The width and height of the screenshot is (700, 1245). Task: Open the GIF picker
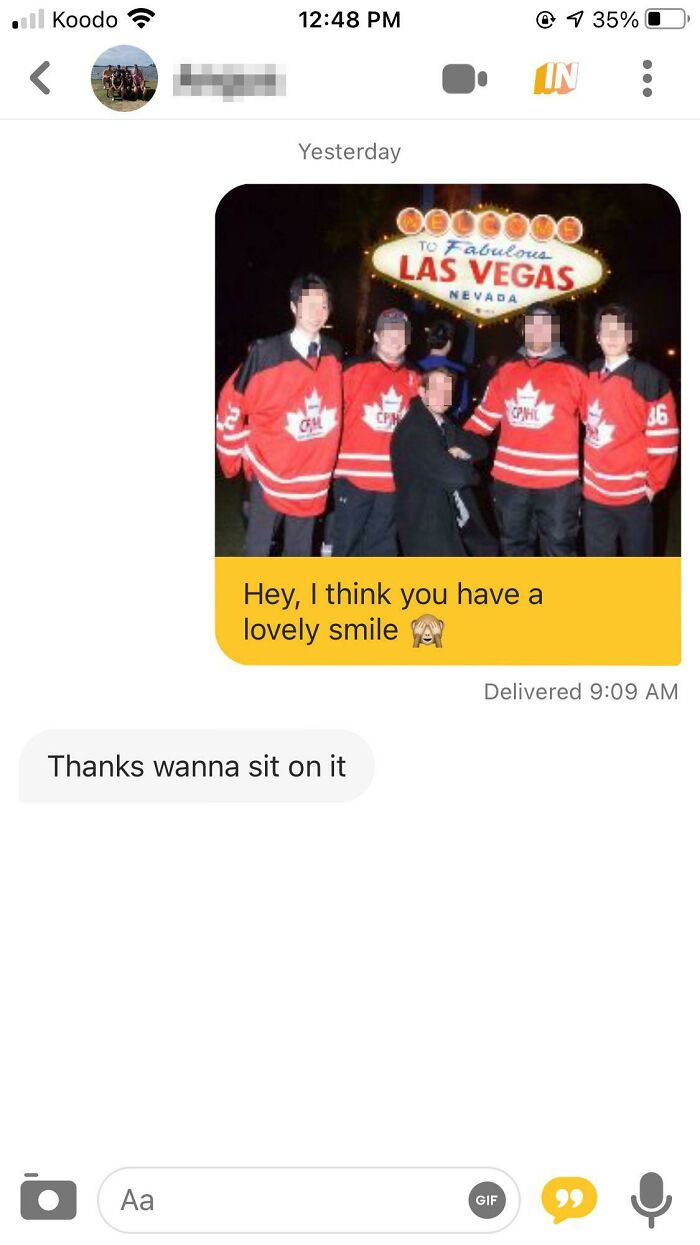tap(486, 1200)
